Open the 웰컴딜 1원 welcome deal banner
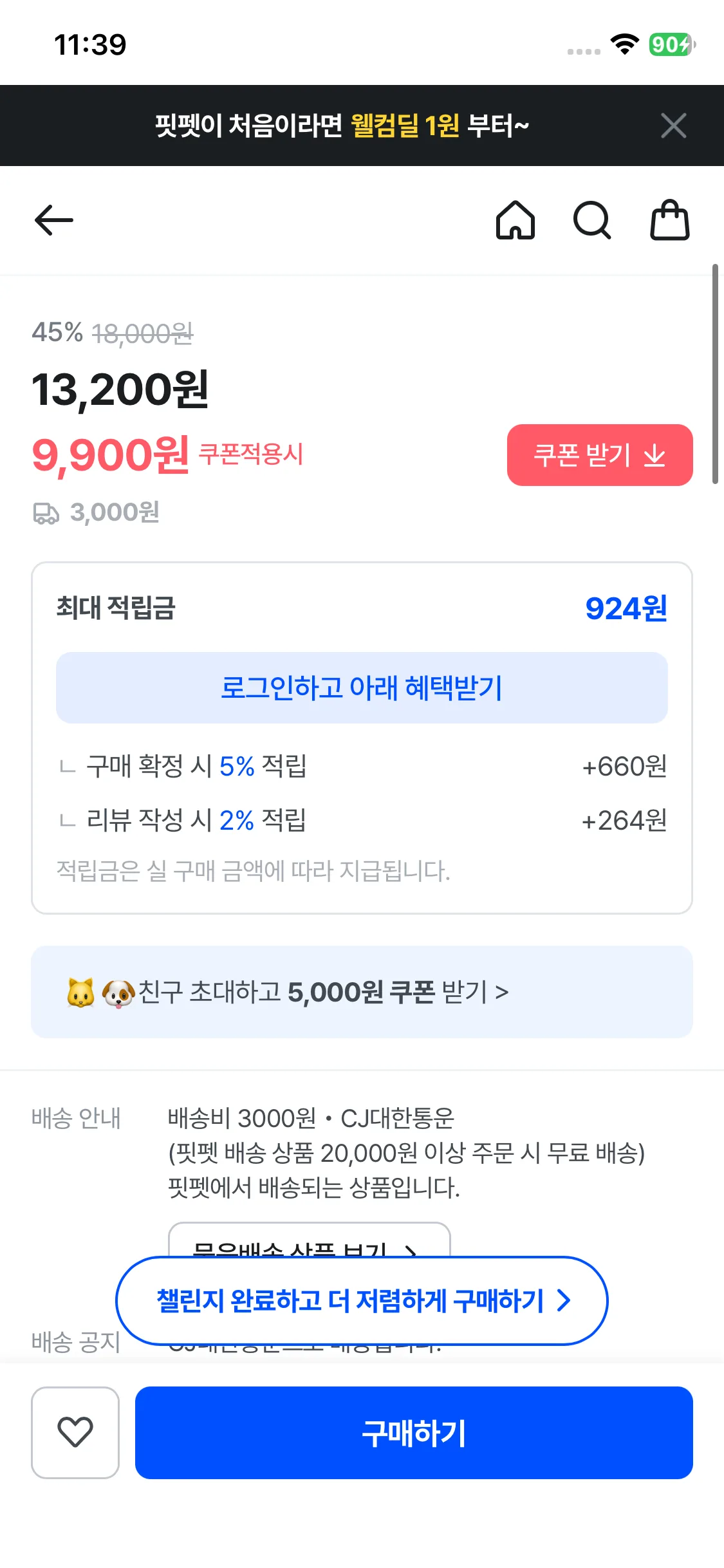This screenshot has width=724, height=1568. click(341, 126)
